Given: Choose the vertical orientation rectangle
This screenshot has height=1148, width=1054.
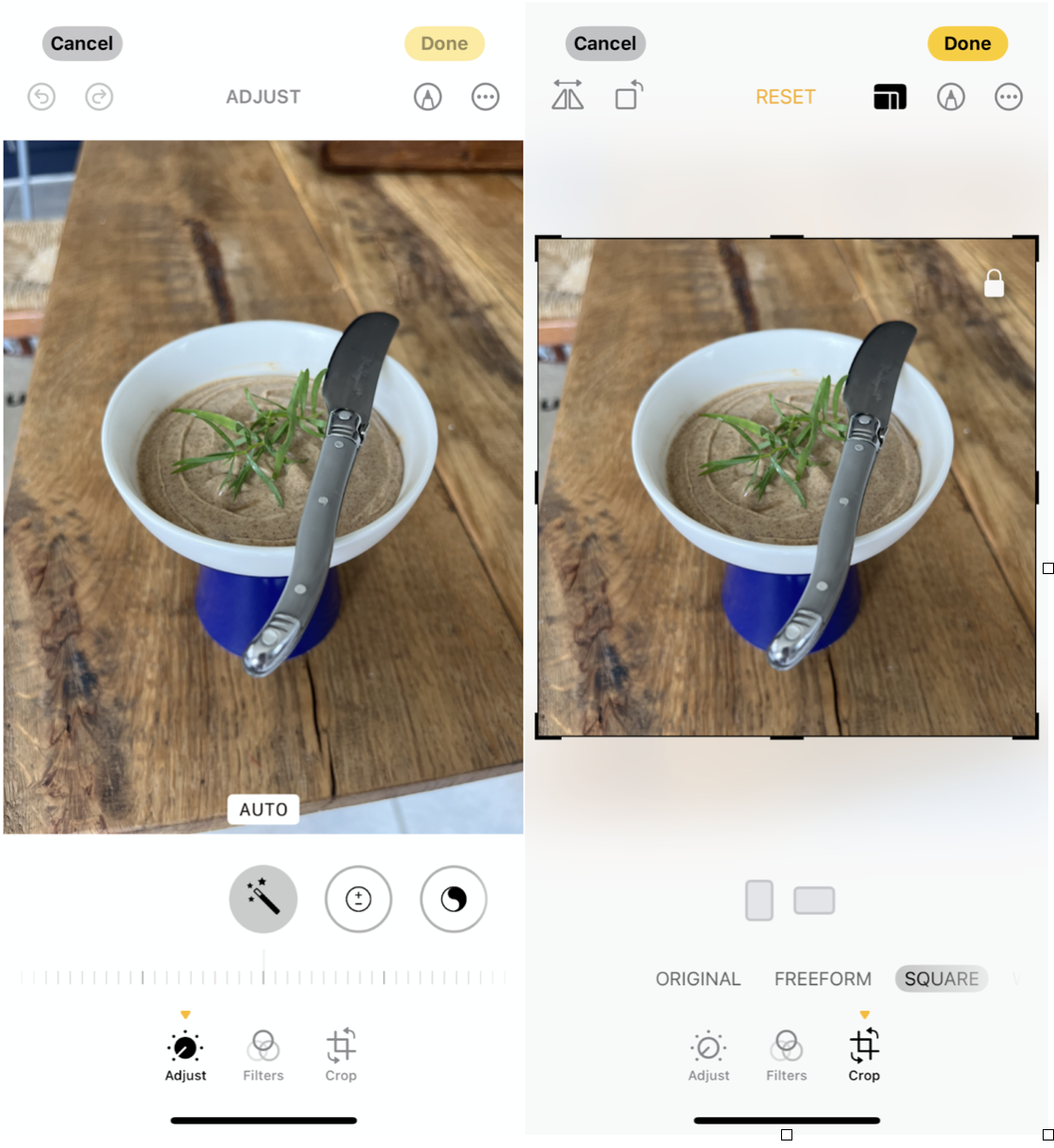Looking at the screenshot, I should [759, 901].
